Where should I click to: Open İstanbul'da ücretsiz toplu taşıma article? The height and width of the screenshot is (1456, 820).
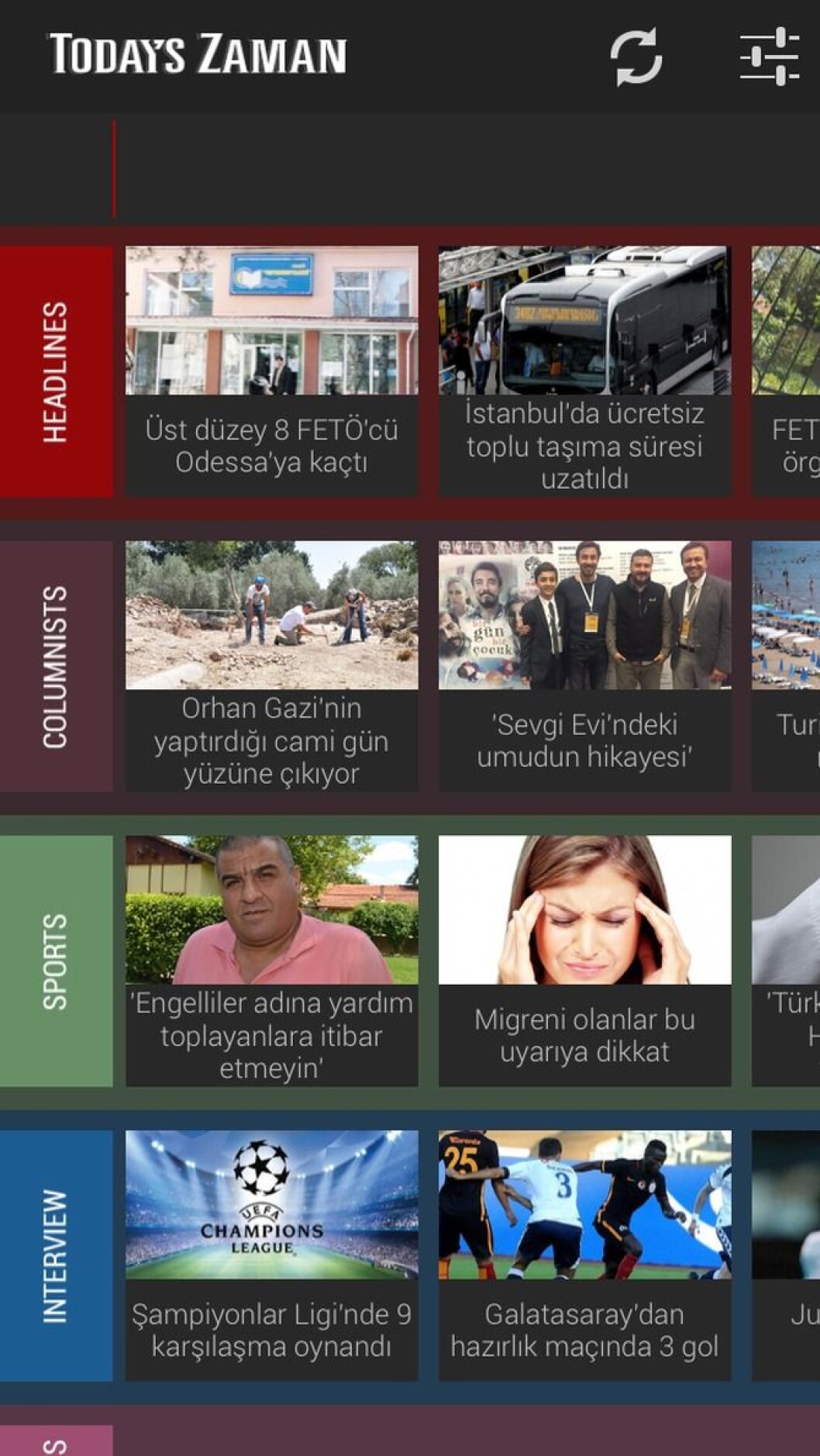pyautogui.click(x=584, y=371)
